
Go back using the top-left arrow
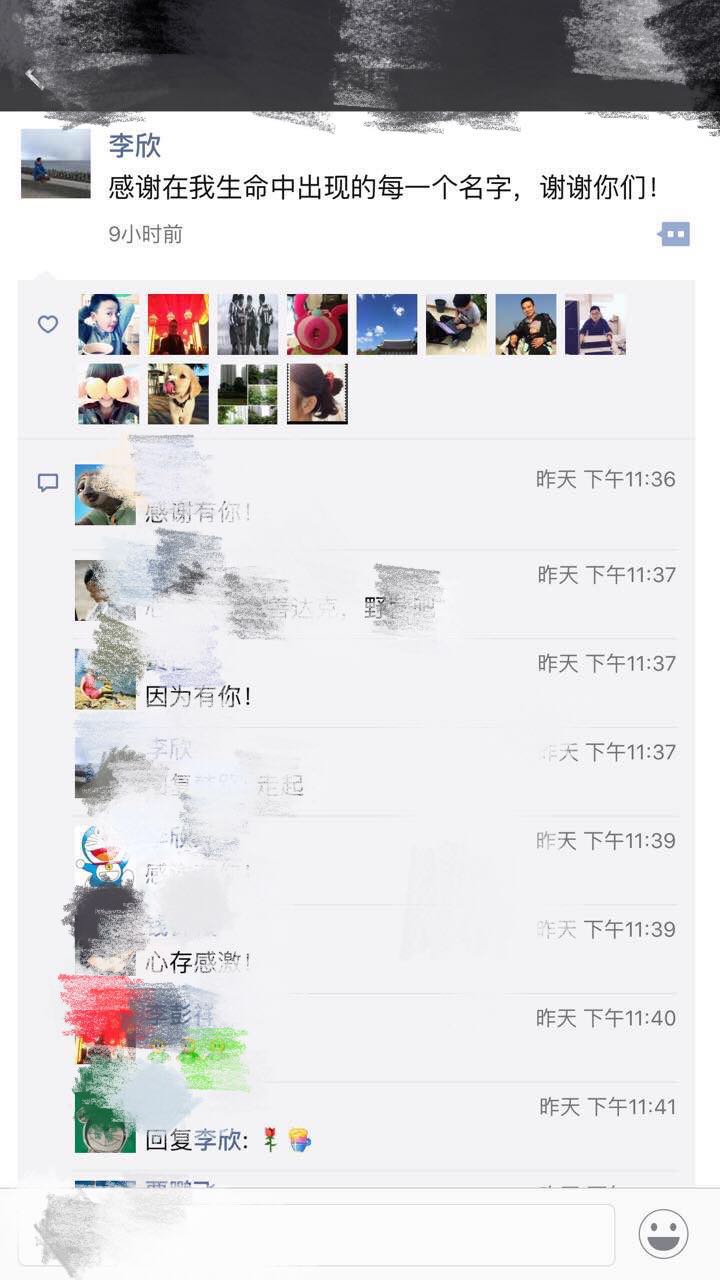click(x=35, y=78)
